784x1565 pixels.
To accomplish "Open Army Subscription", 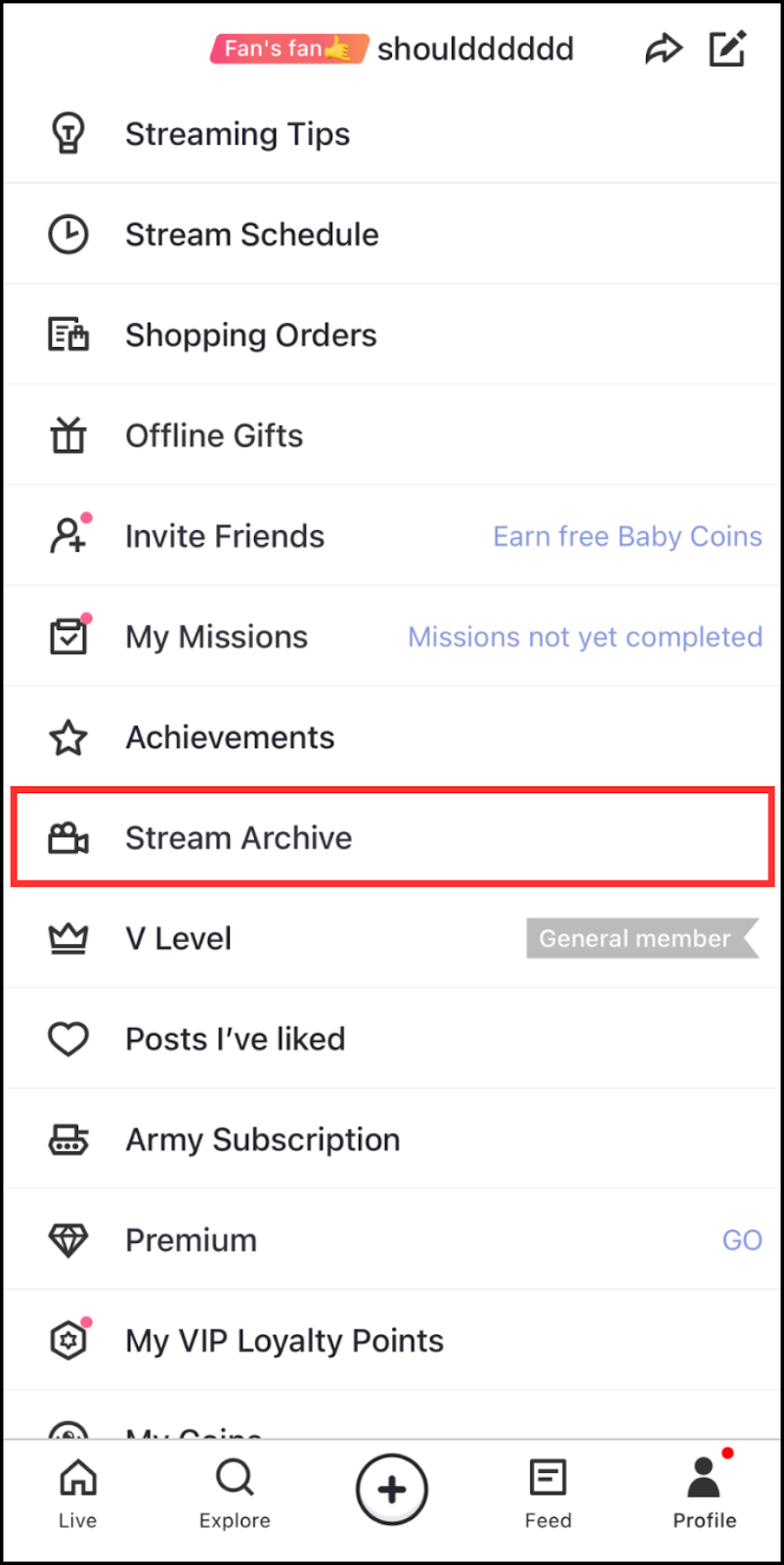I will tap(262, 1140).
